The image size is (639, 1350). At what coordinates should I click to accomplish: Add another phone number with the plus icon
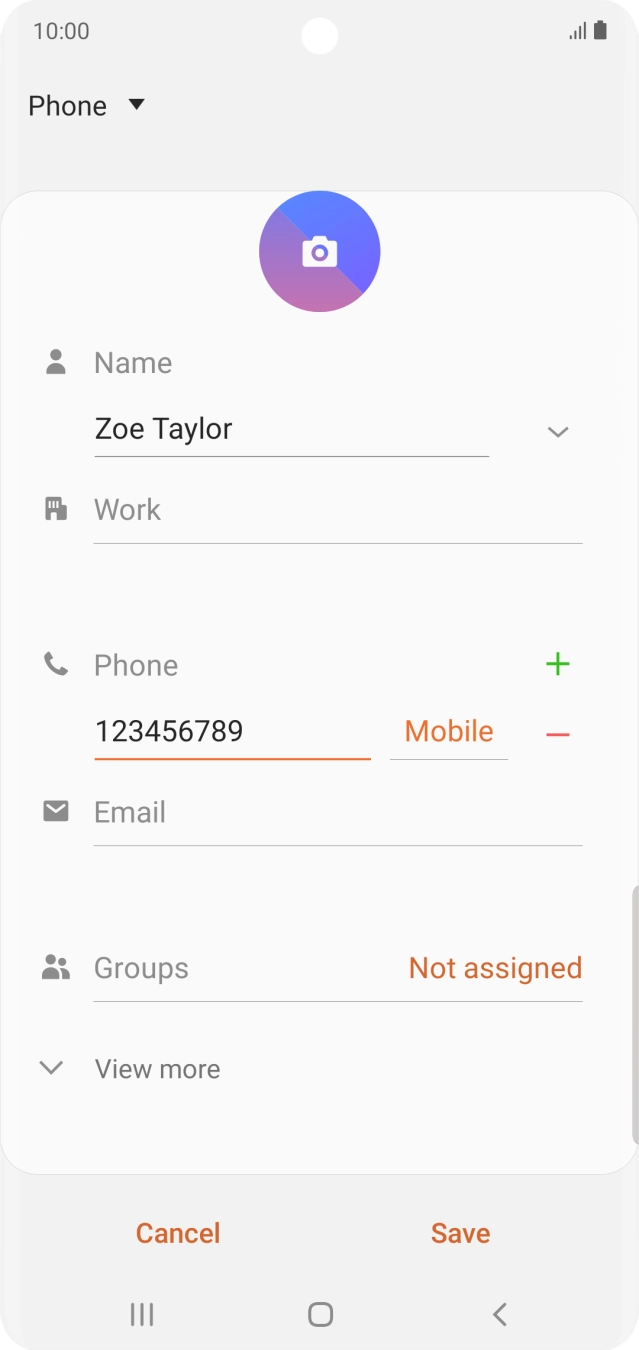coord(558,664)
